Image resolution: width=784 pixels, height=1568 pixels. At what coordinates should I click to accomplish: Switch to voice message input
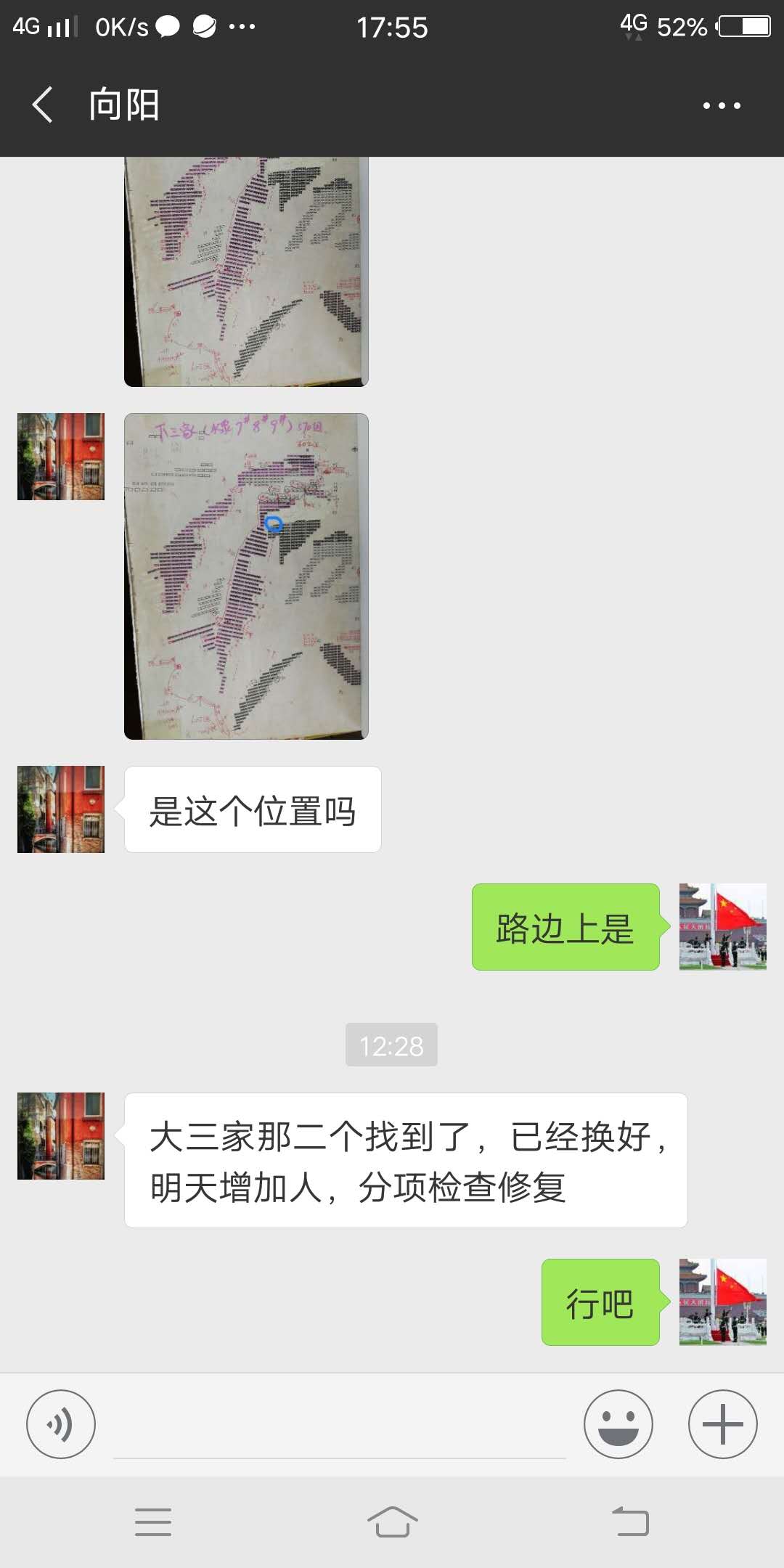[x=61, y=1424]
